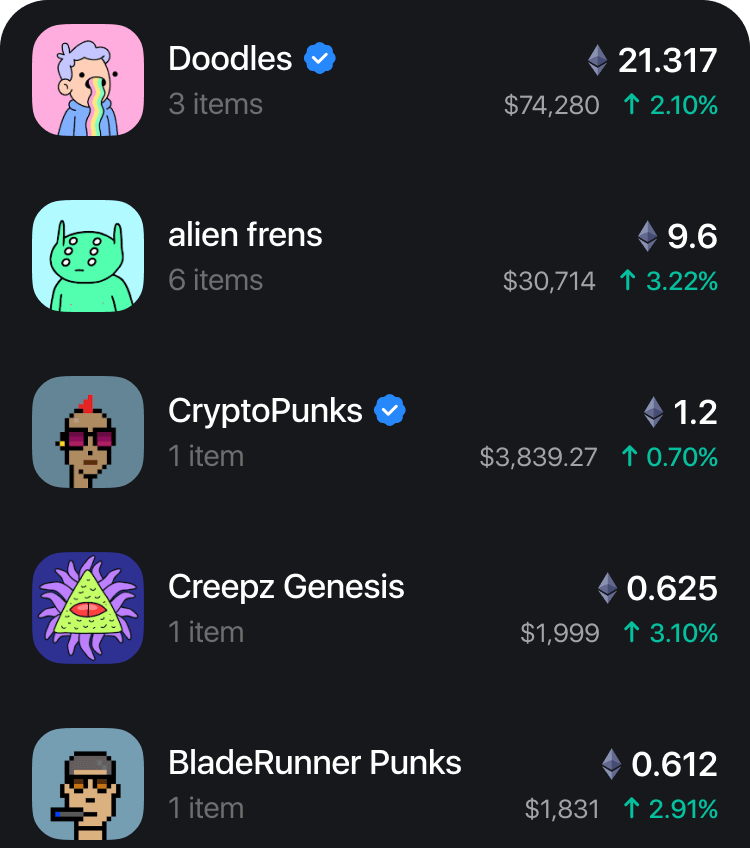Select the BladeRunner Punks avatar icon
Image resolution: width=750 pixels, height=848 pixels.
[x=87, y=784]
